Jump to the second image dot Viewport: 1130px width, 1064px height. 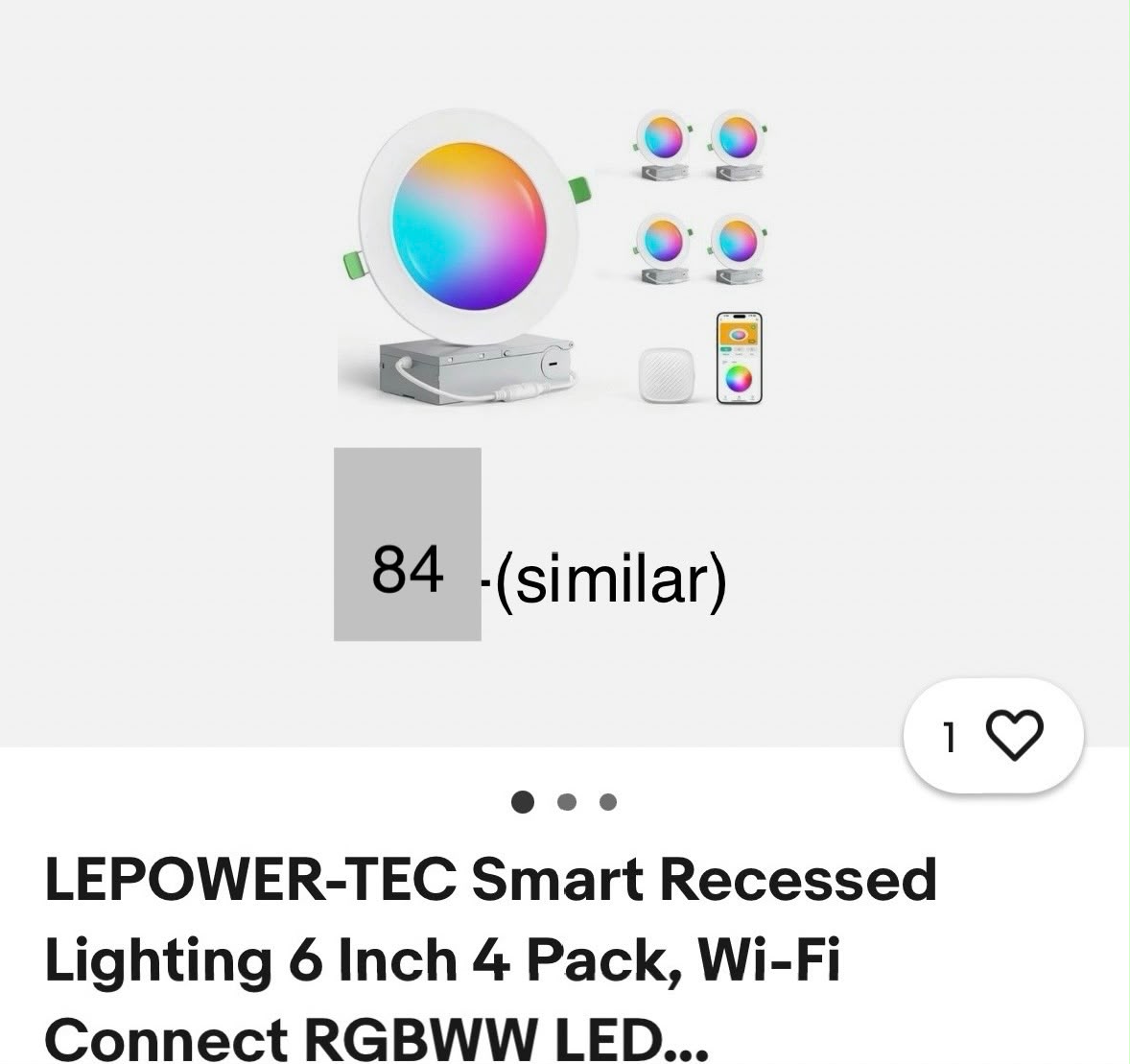pos(567,802)
